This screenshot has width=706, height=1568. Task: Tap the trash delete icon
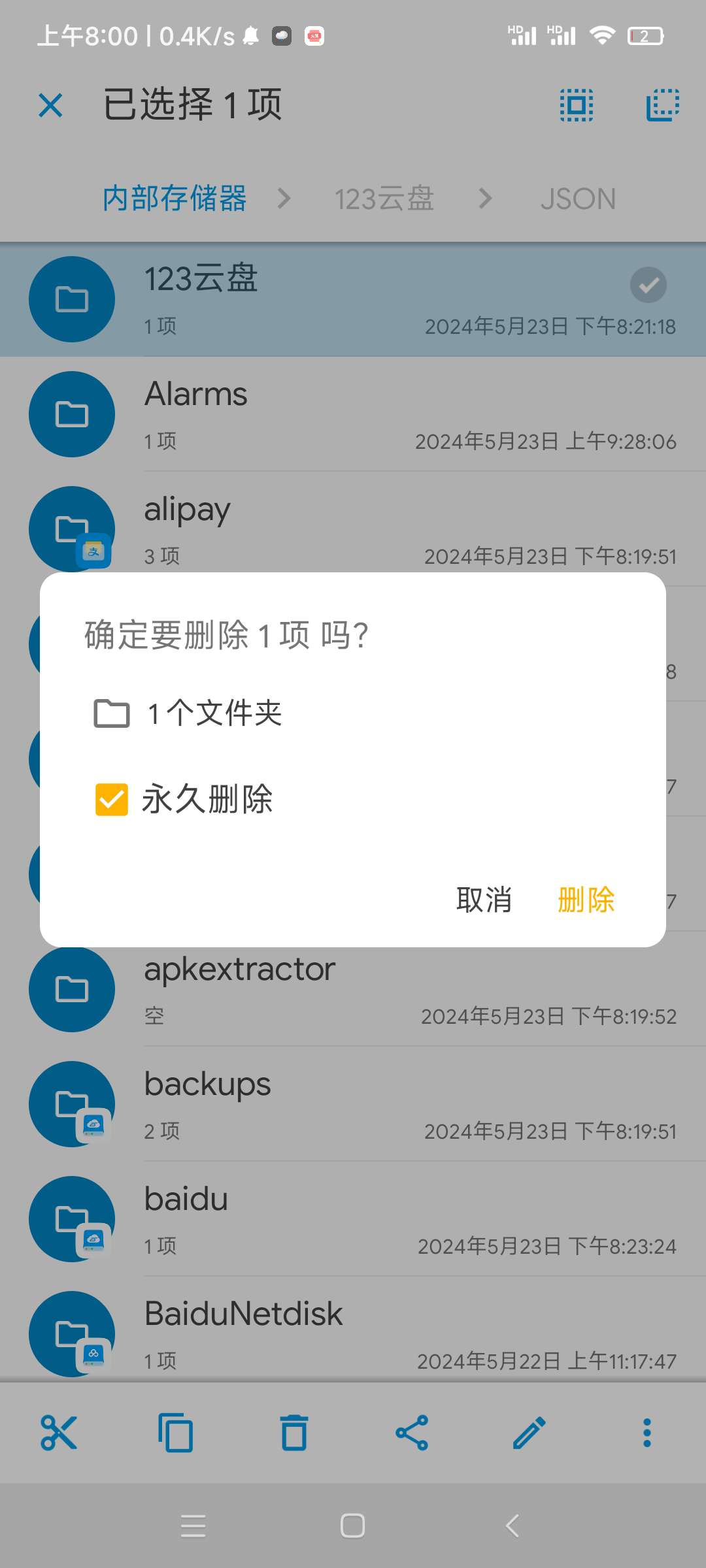[x=294, y=1433]
